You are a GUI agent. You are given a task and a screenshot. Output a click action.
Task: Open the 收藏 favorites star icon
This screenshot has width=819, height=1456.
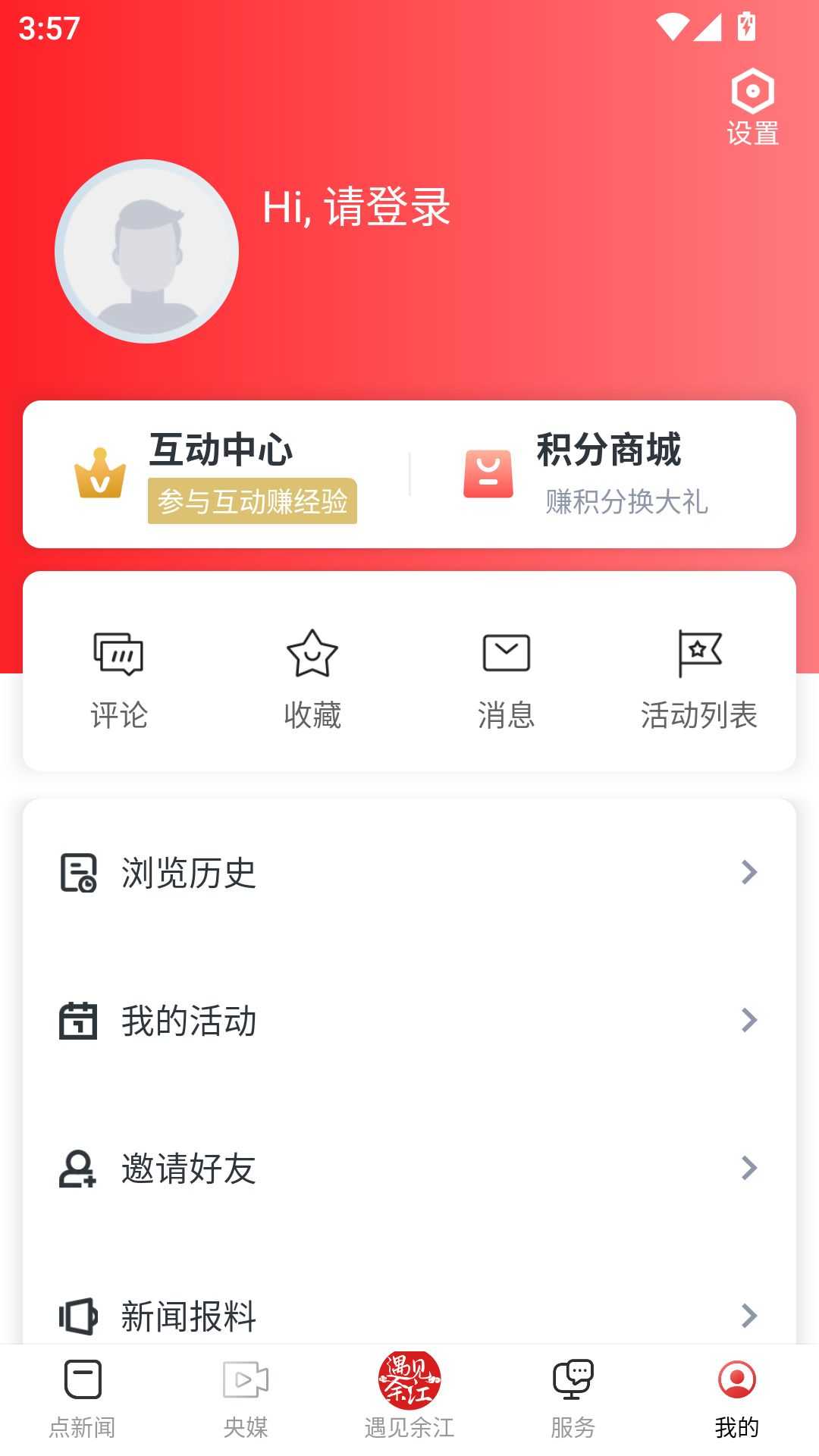(x=312, y=654)
